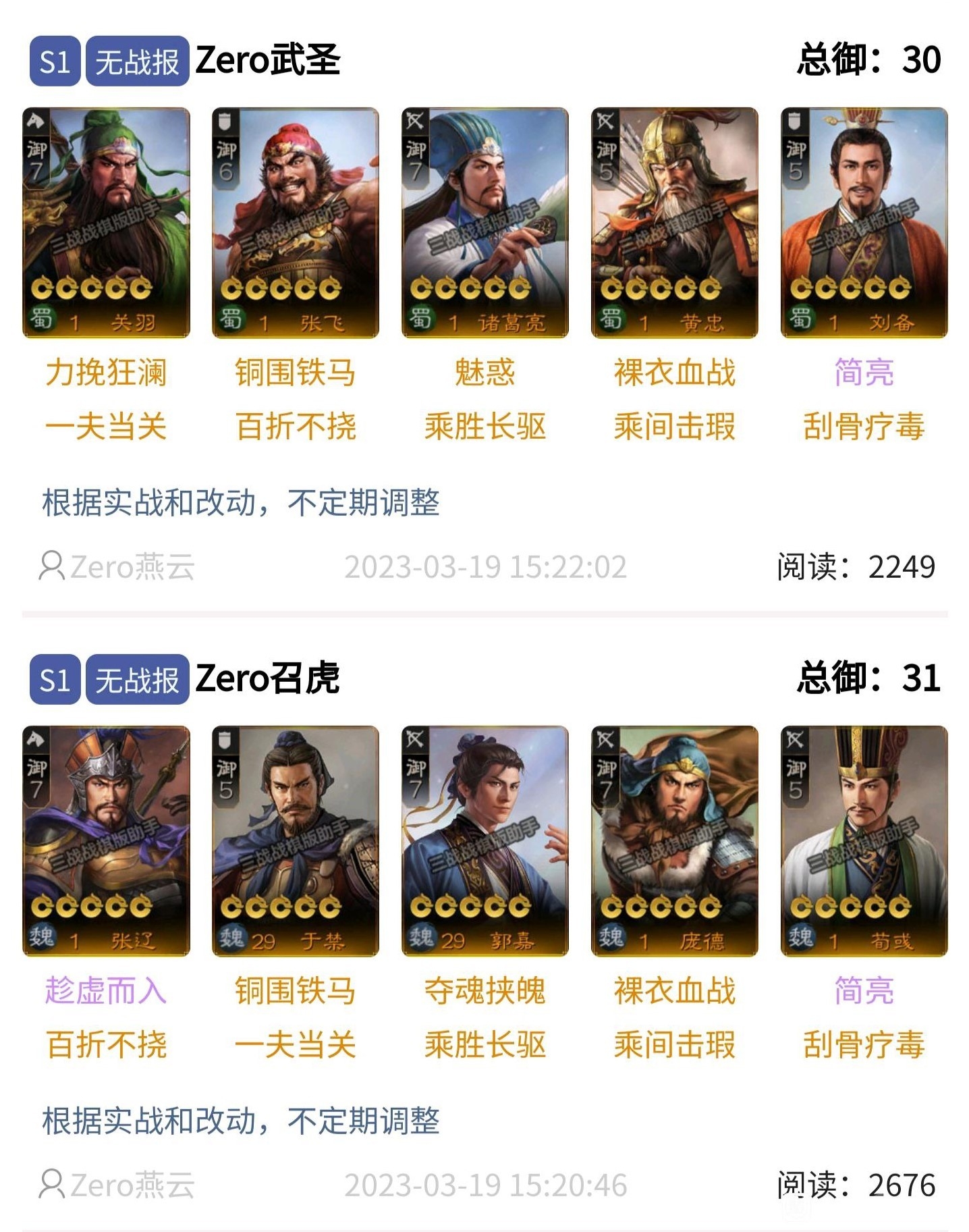The image size is (969, 1232).
Task: Open the 张辽 hero card
Action: (106, 840)
